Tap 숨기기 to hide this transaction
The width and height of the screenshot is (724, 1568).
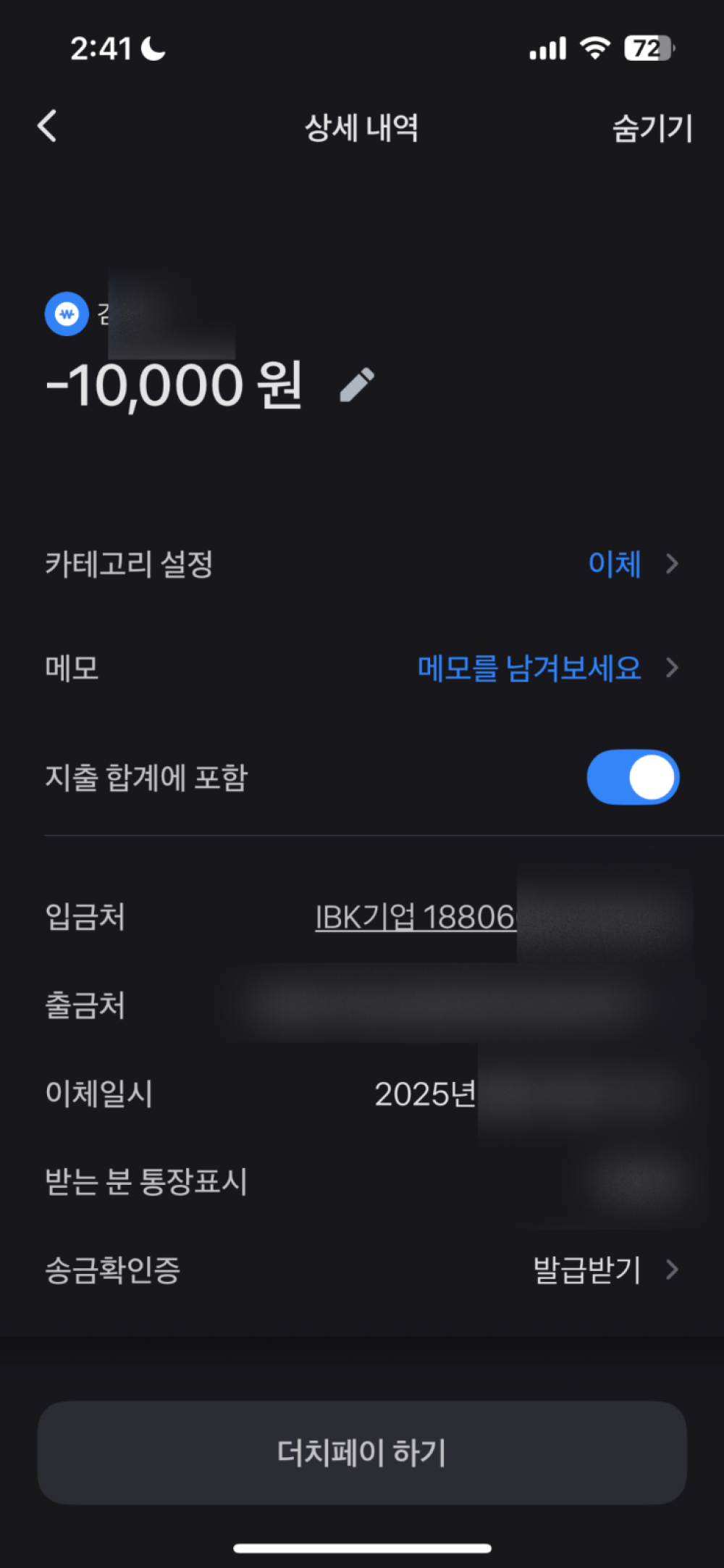652,128
